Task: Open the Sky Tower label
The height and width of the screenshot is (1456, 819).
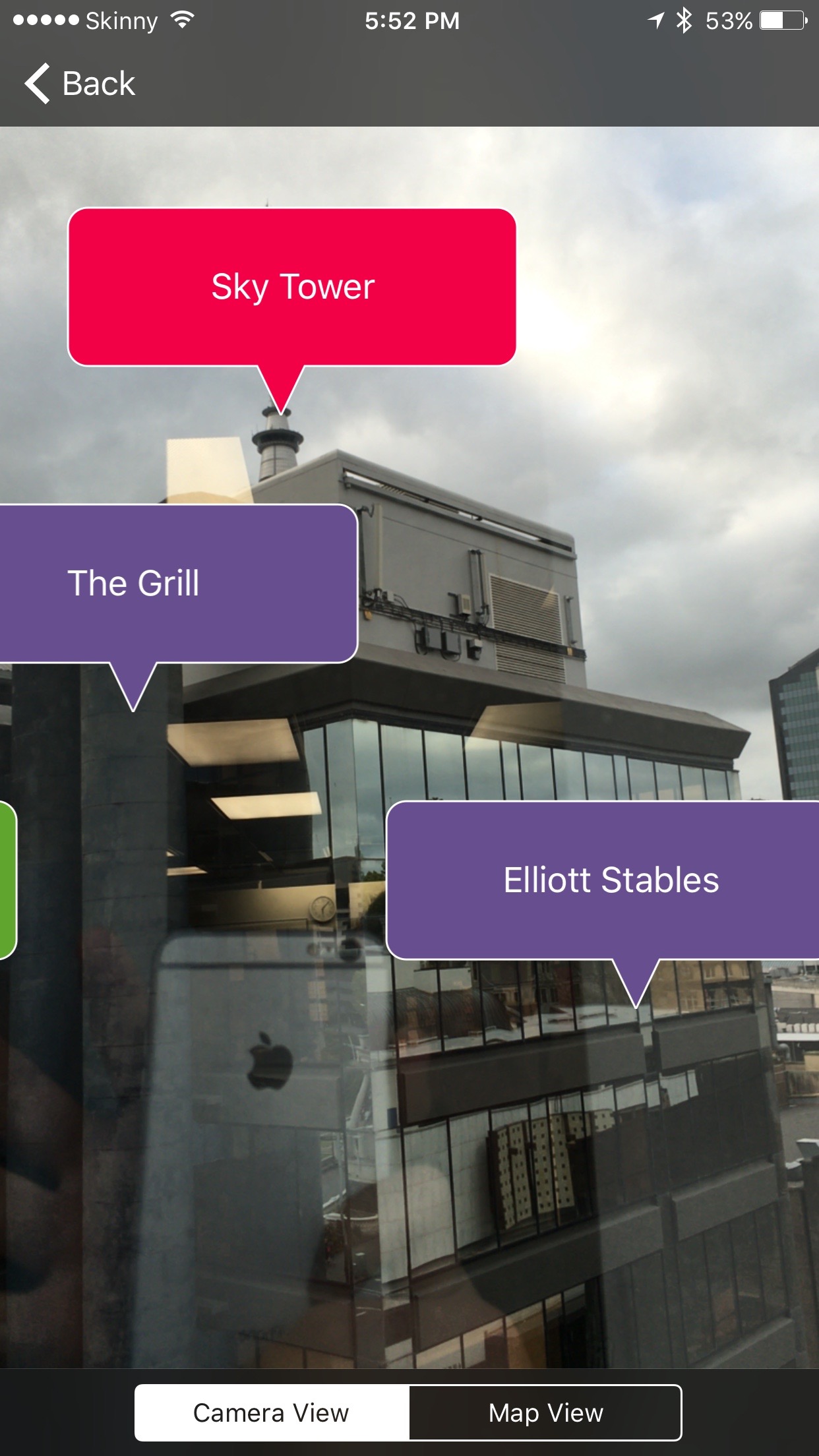Action: (x=292, y=288)
